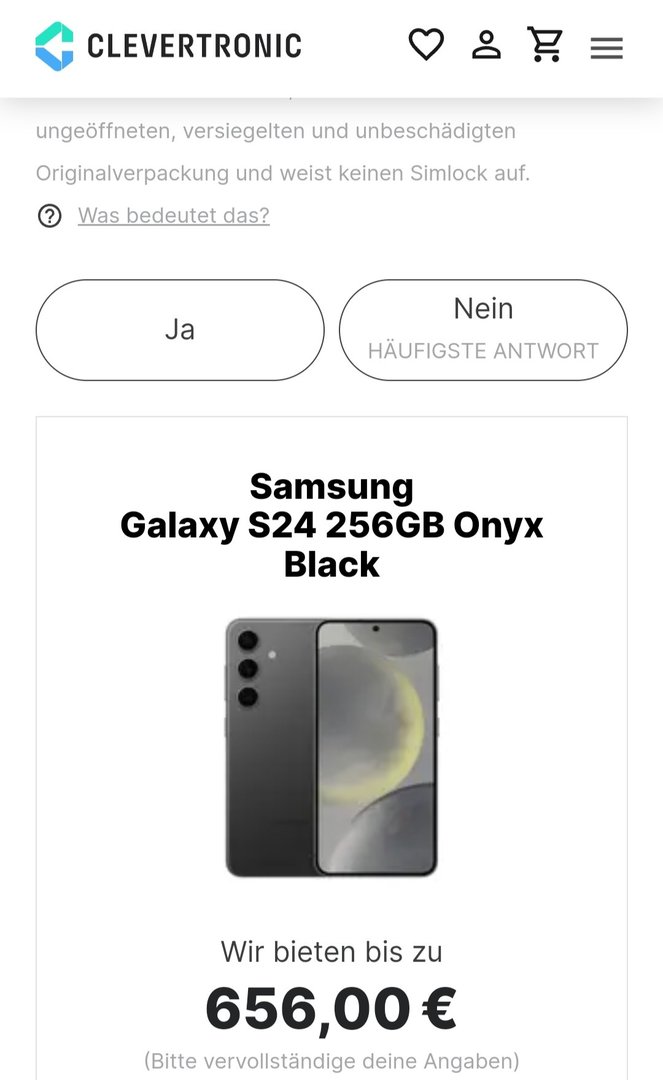Go to the Clevertronic home page
Image resolution: width=663 pixels, height=1080 pixels.
[x=168, y=46]
